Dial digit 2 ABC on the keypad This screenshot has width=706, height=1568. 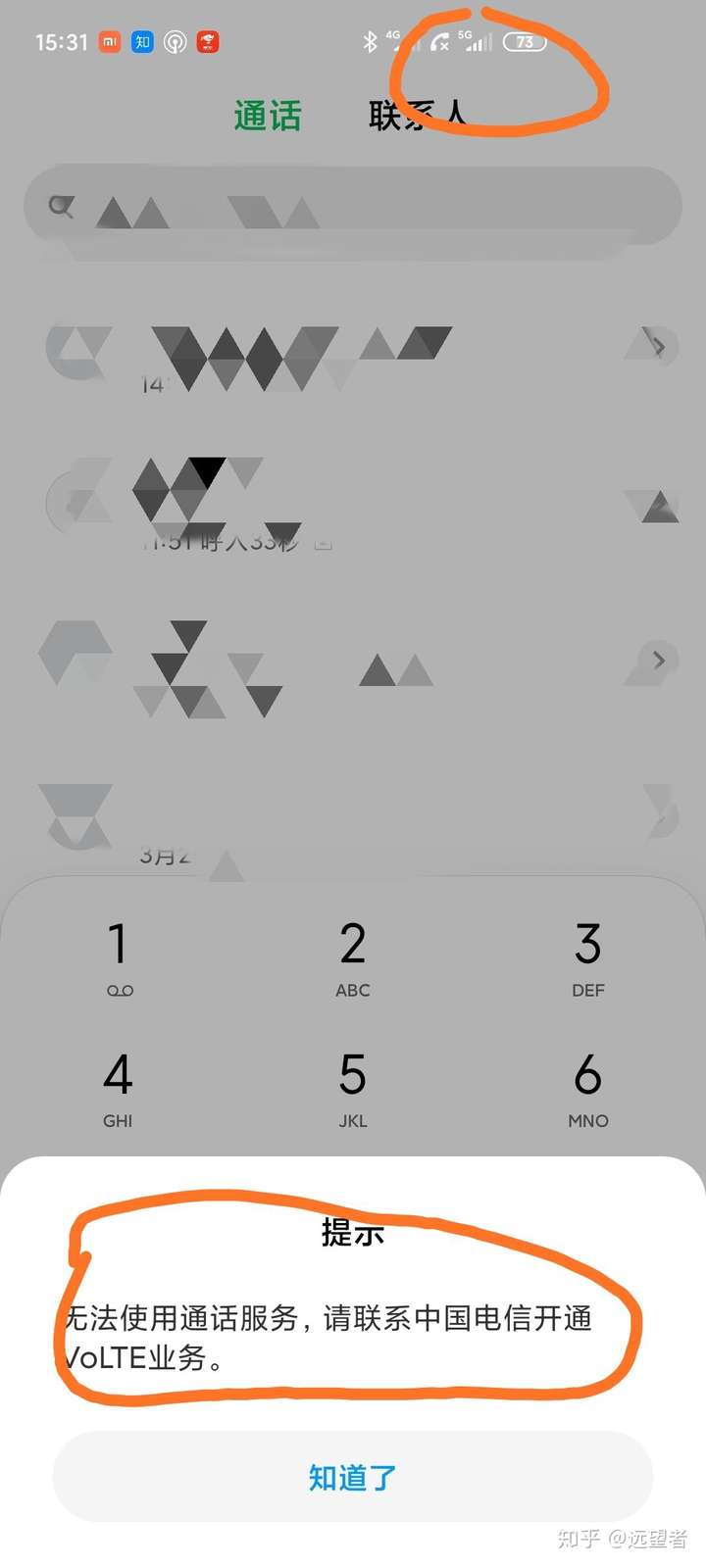pos(353,955)
